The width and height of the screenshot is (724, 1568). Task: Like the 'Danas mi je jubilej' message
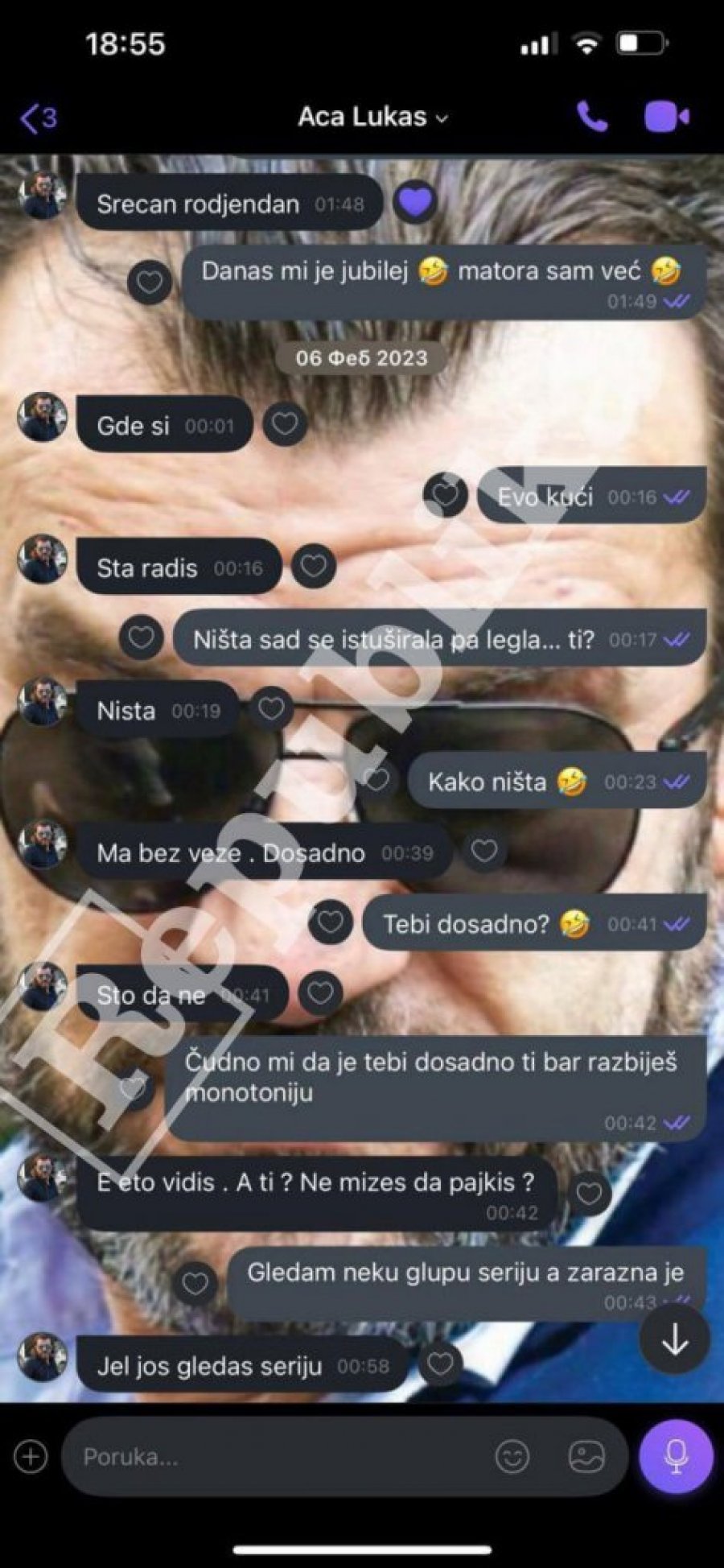(x=150, y=283)
